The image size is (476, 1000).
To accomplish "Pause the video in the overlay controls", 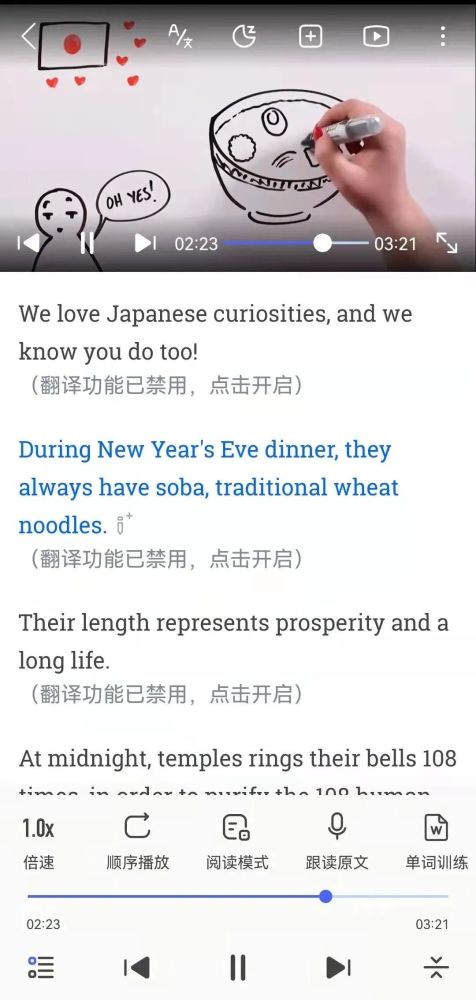I will (x=87, y=243).
